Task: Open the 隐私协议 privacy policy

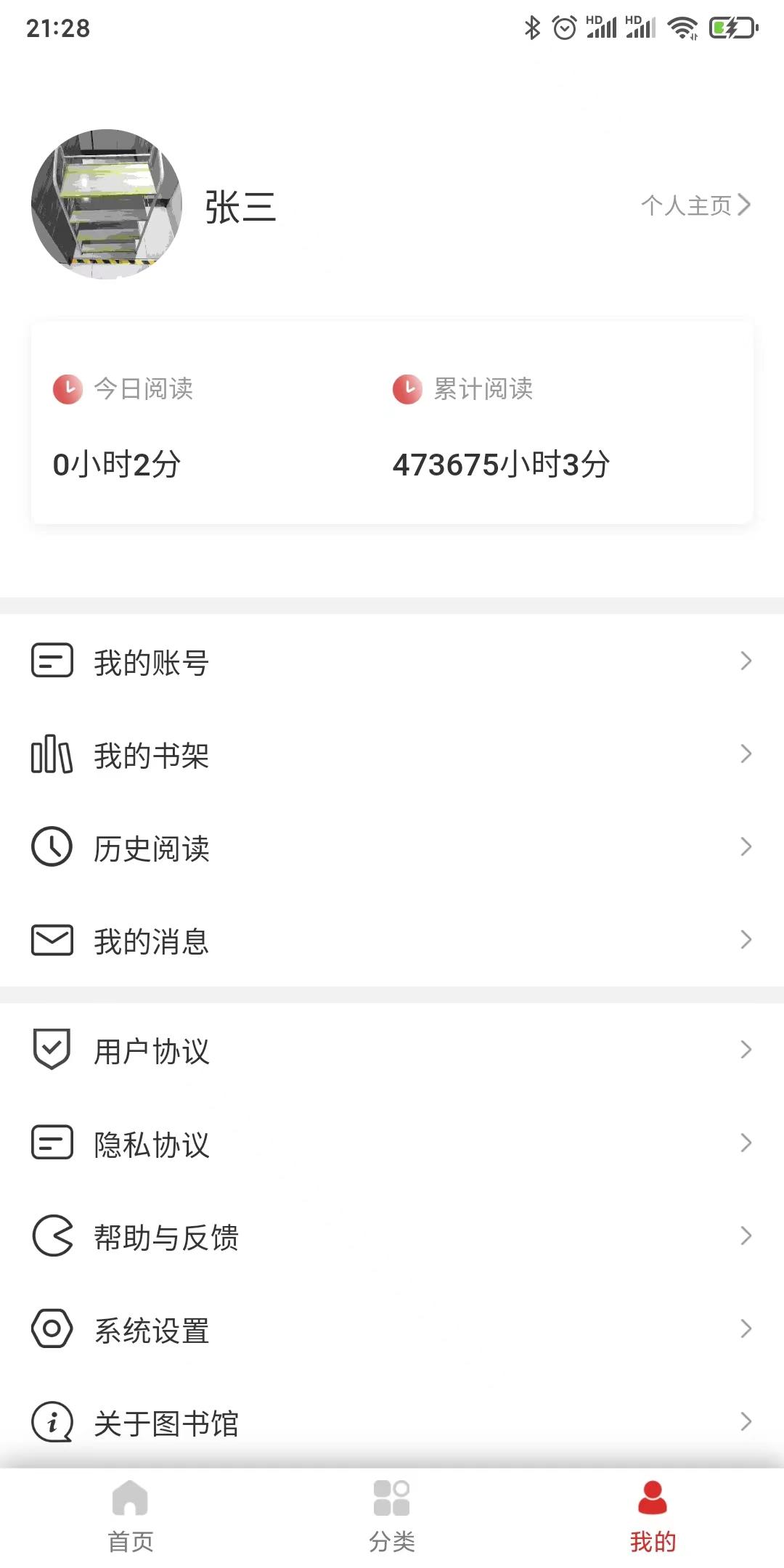Action: (392, 1143)
